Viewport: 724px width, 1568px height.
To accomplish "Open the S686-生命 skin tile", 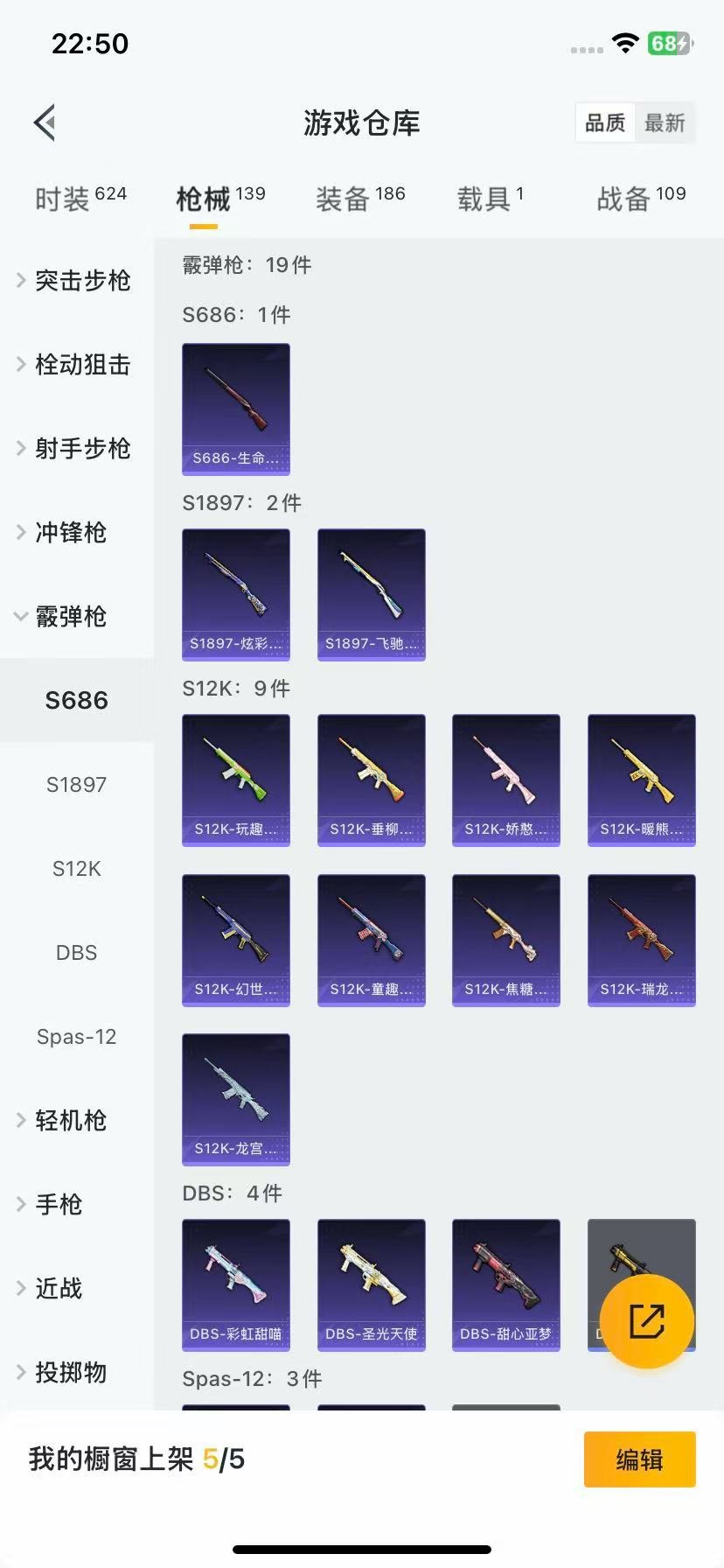I will point(236,409).
